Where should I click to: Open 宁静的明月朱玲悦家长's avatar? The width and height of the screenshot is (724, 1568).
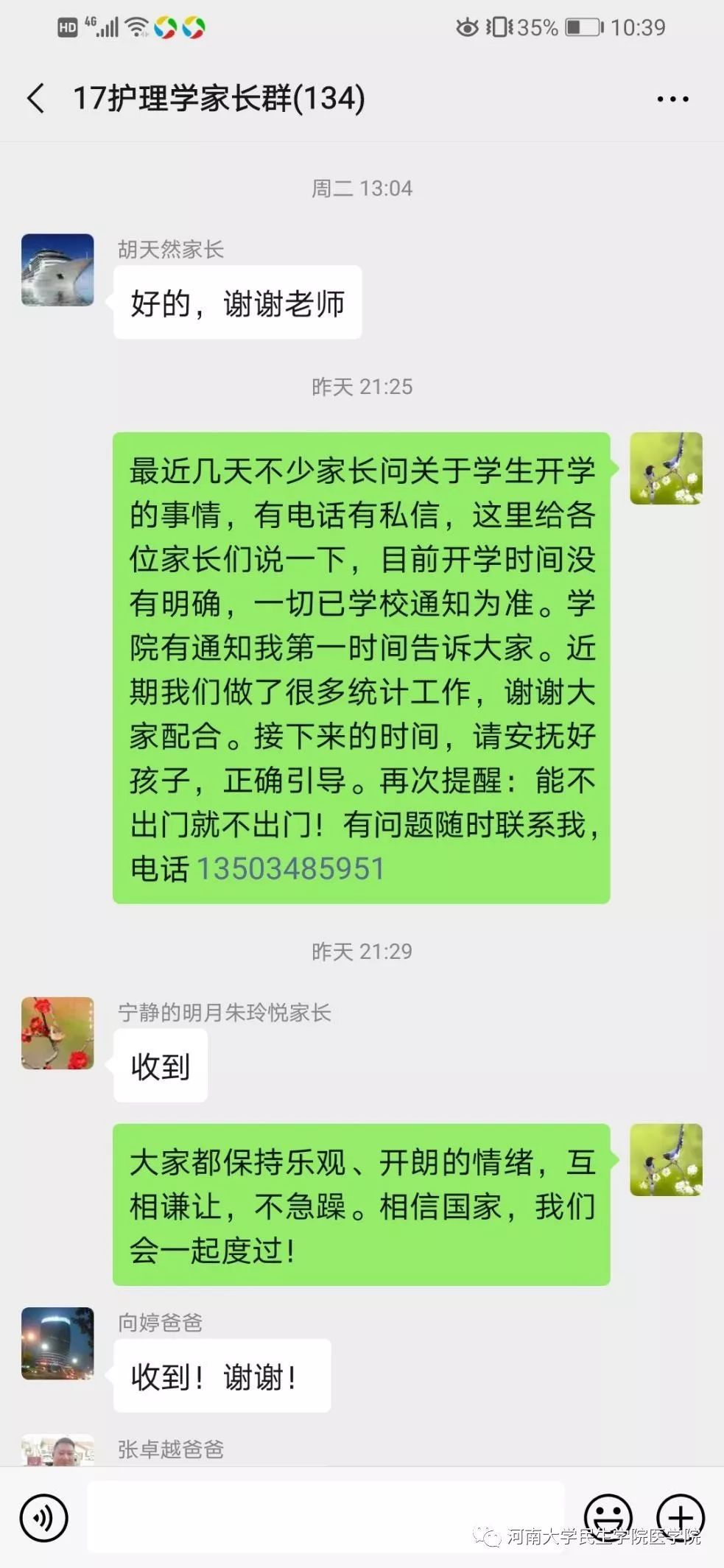coord(57,1033)
